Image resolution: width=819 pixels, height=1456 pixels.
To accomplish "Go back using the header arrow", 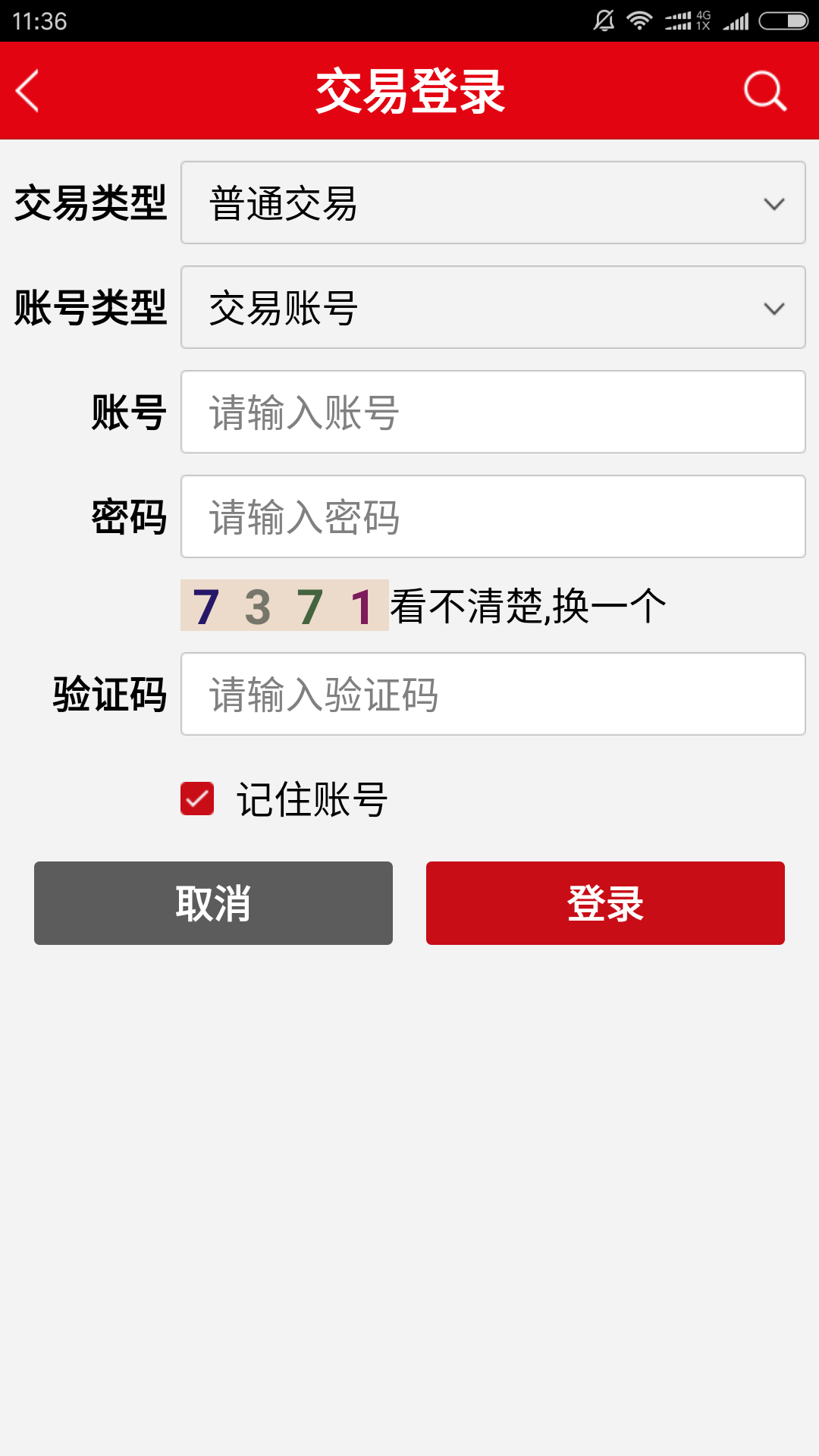I will coord(28,91).
